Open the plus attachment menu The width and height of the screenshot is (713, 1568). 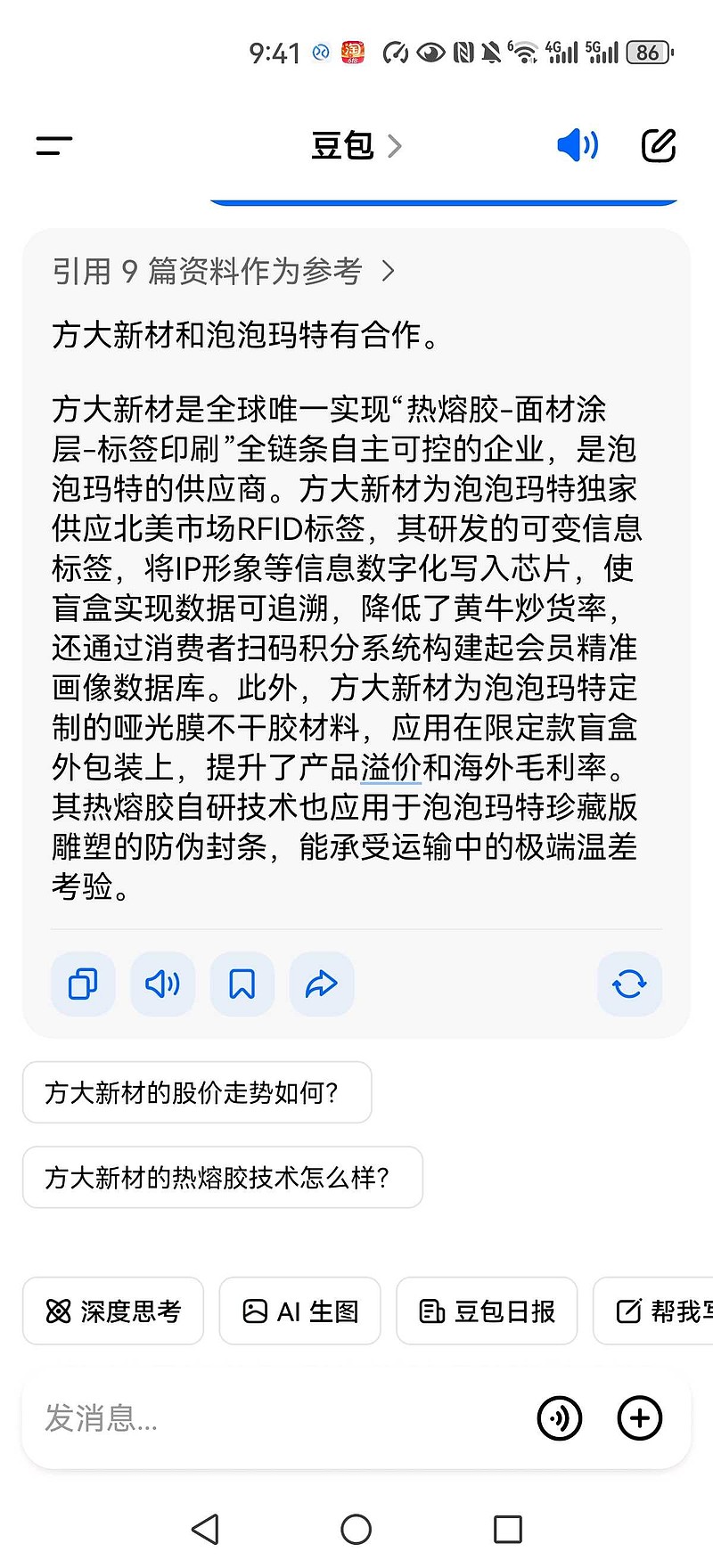click(x=640, y=1417)
